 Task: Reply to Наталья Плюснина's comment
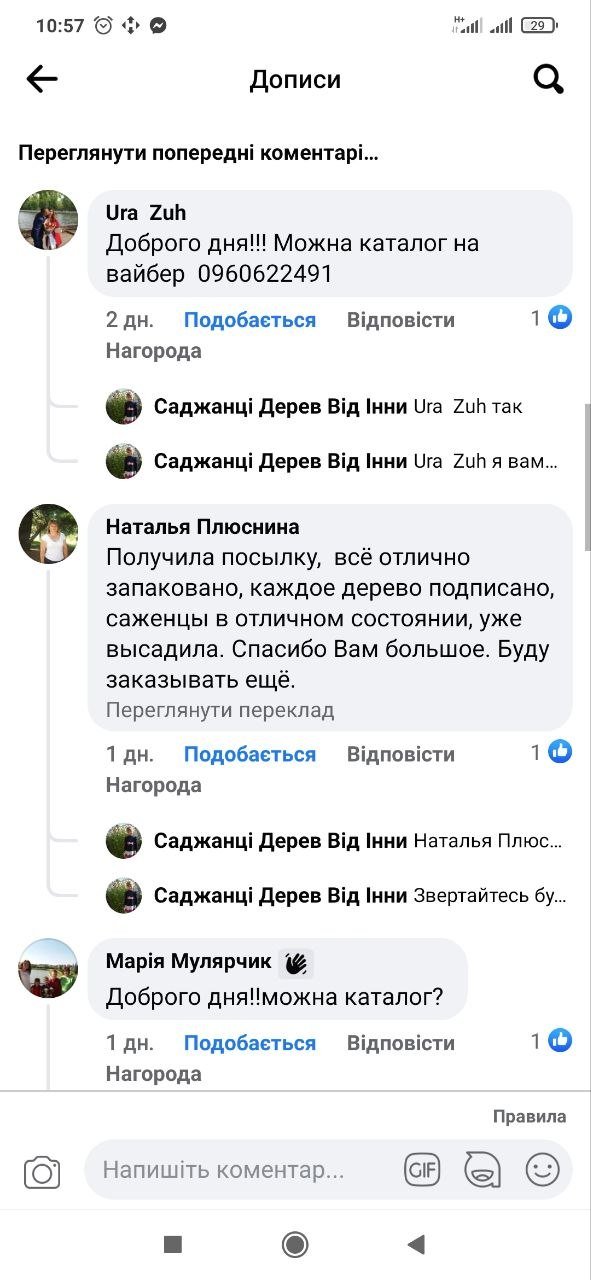pos(400,754)
